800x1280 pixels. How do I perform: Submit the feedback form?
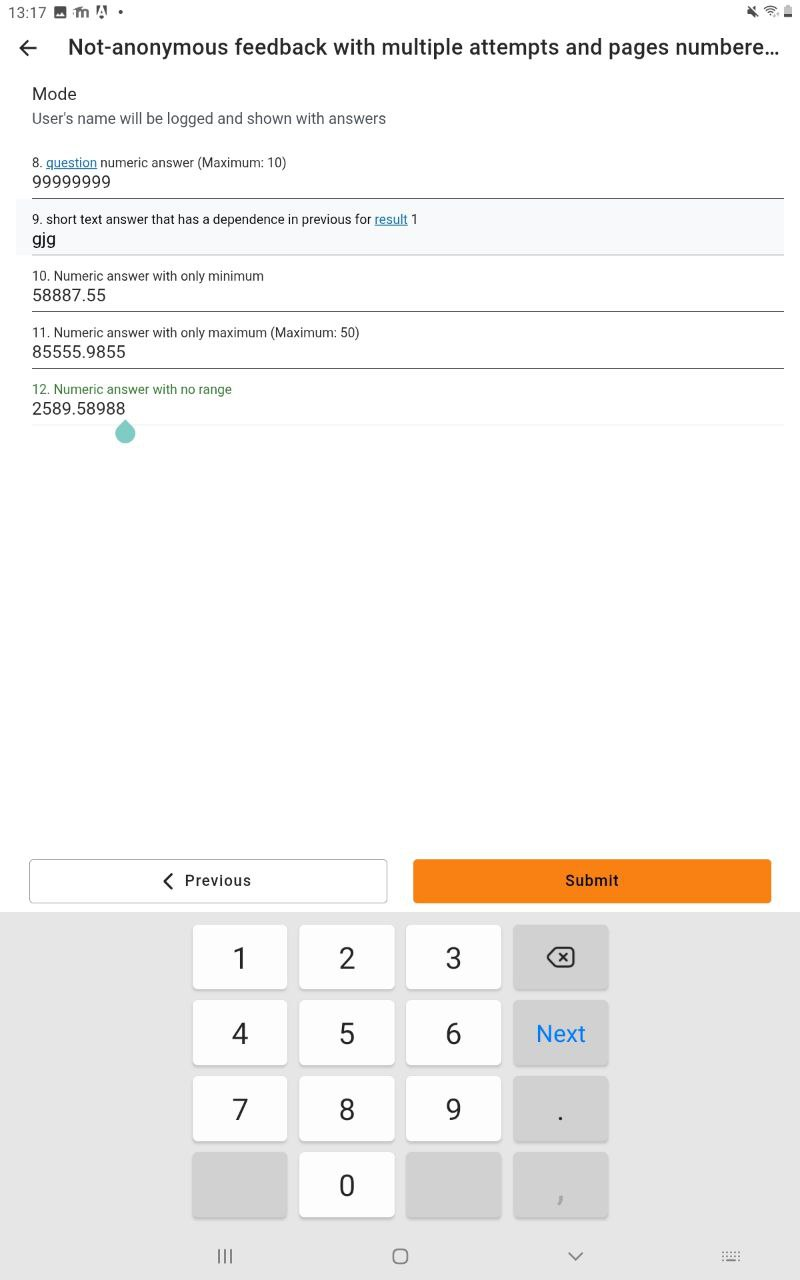pos(592,881)
